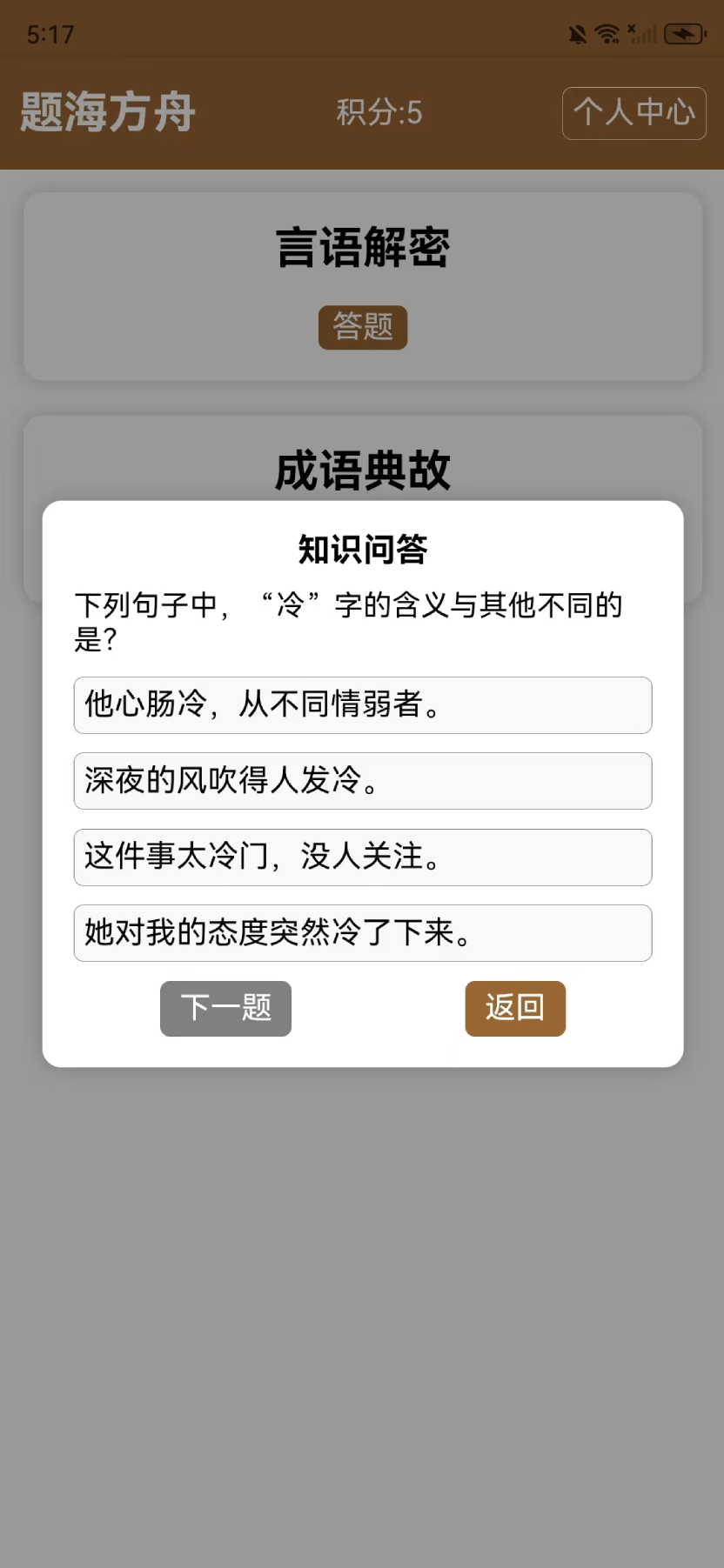Tap the Wi-Fi icon in the status bar
The image size is (724, 1568).
click(607, 33)
